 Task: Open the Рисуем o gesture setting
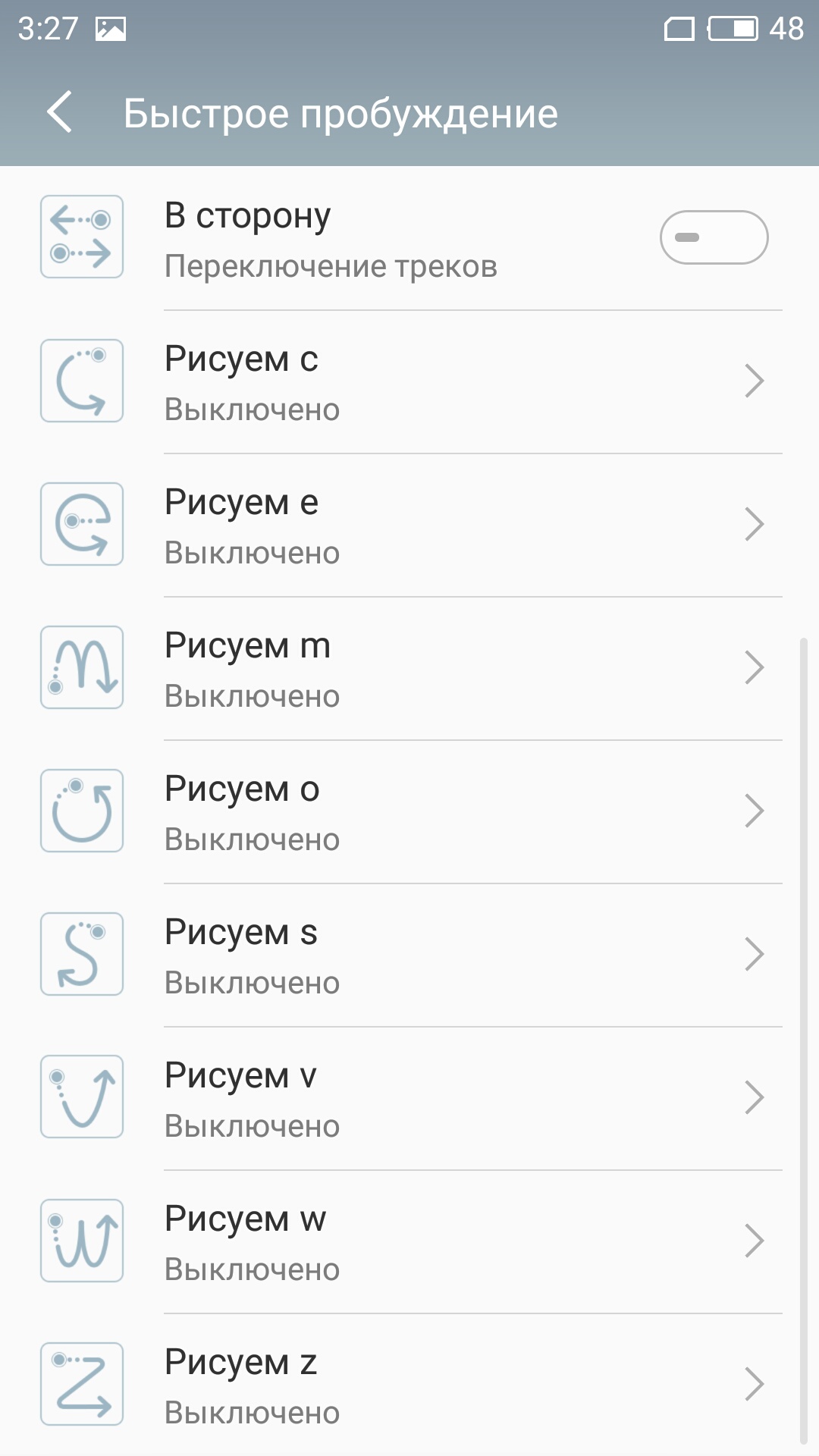click(x=409, y=812)
